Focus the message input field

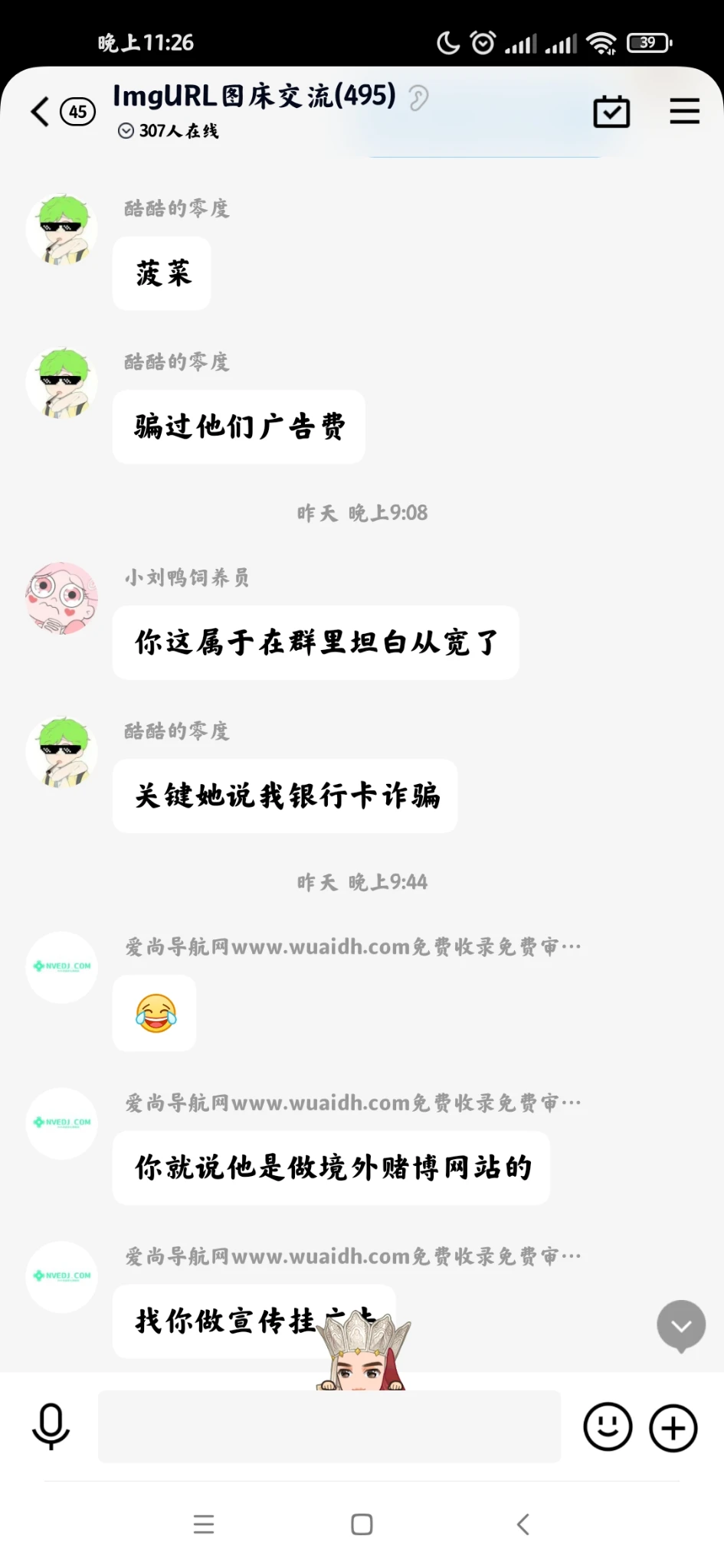click(329, 1426)
